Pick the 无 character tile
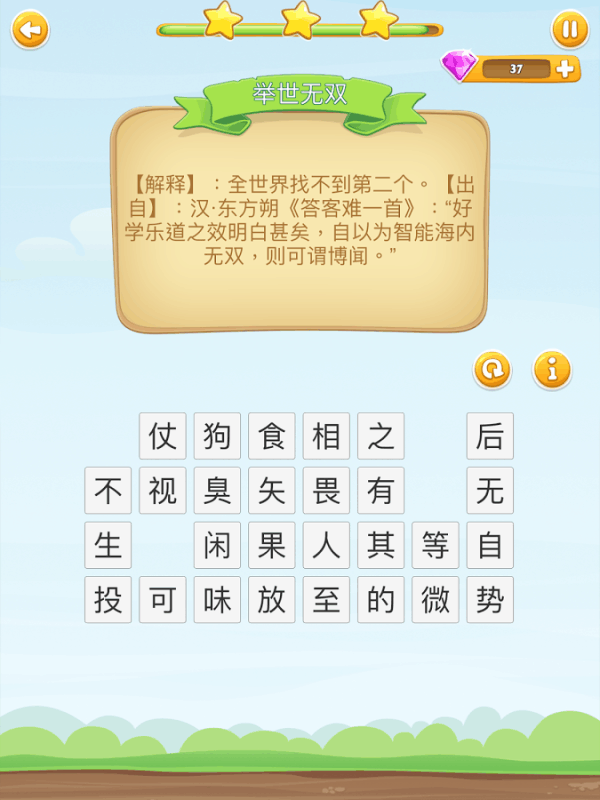 [x=490, y=491]
